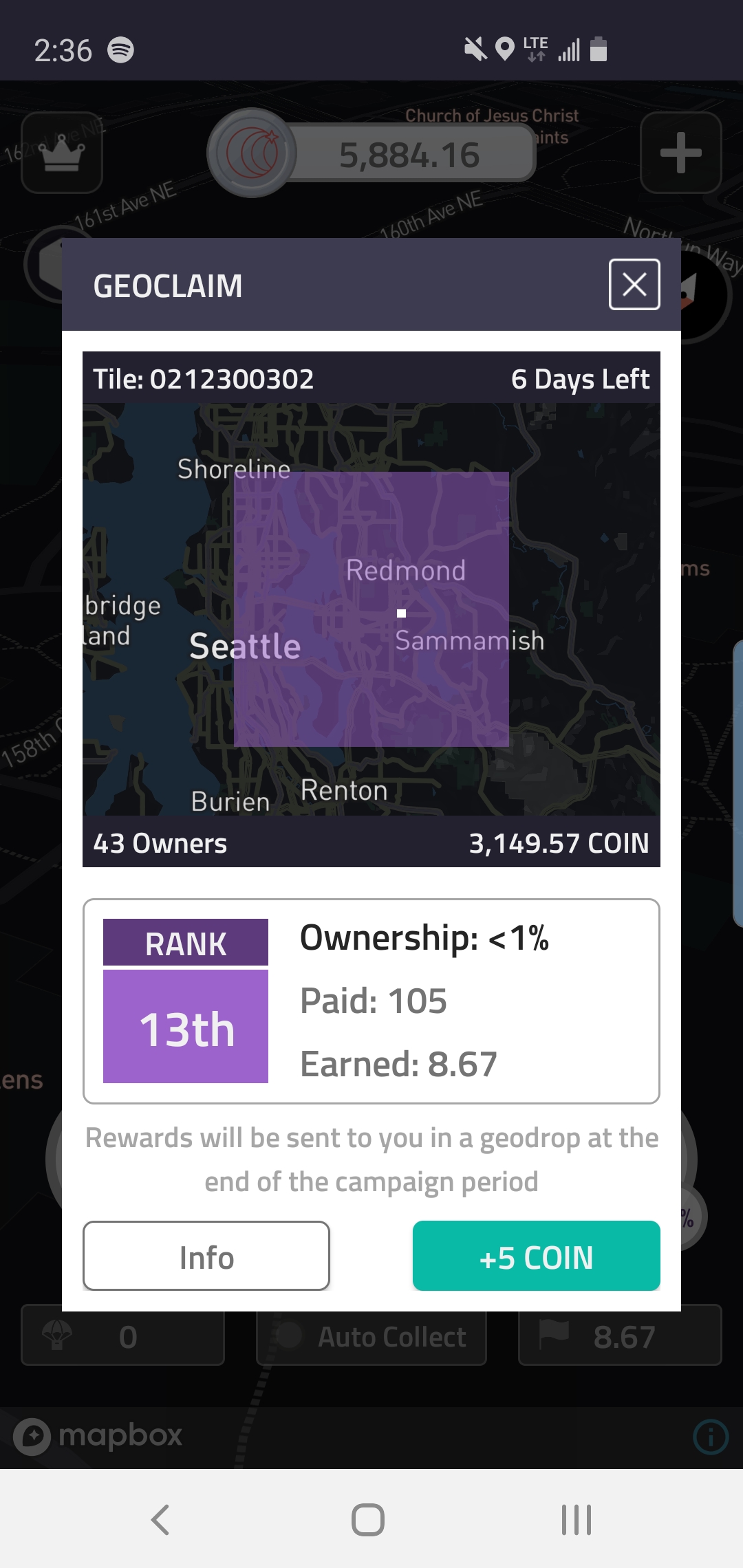Open the tile map preview
Screen dimensions: 743x1568
[371, 609]
